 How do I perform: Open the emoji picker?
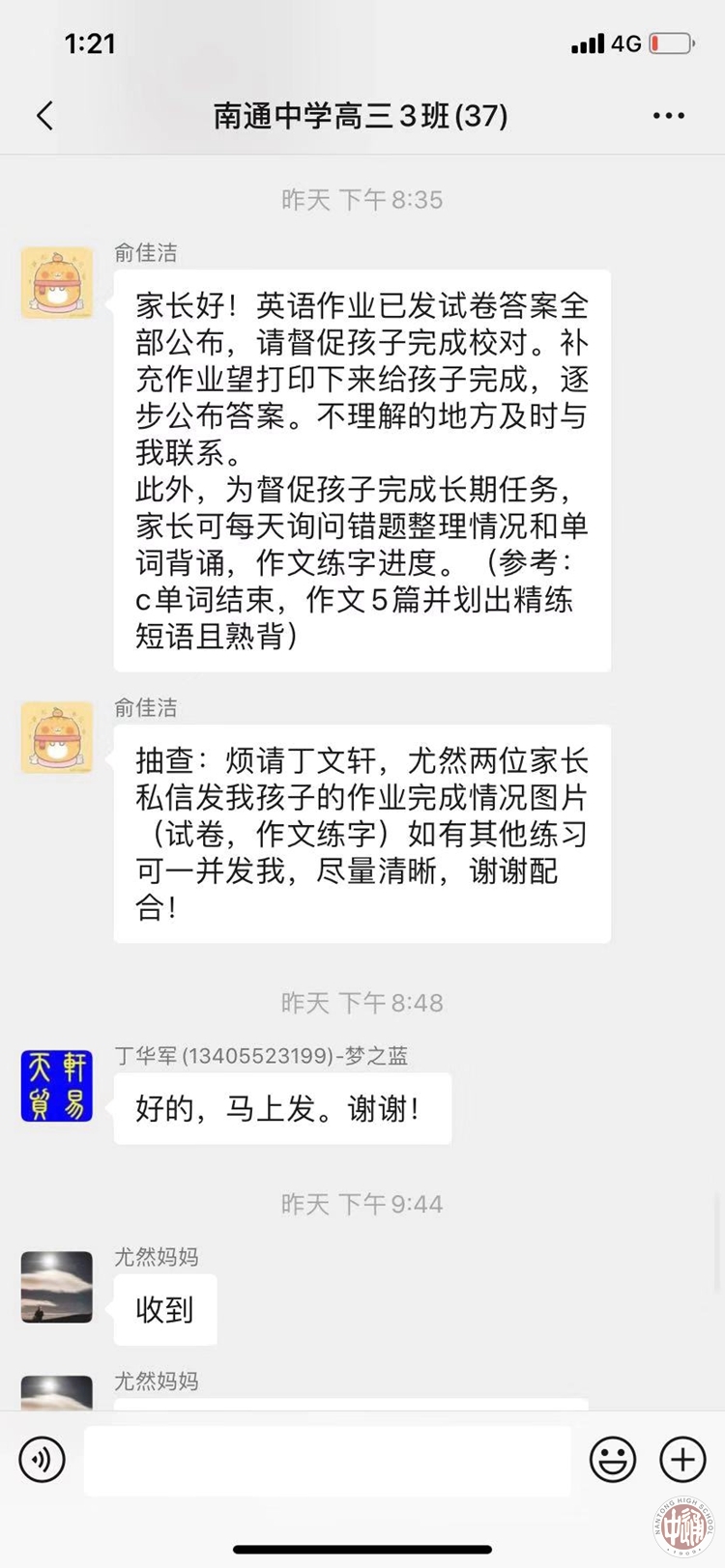[613, 1459]
